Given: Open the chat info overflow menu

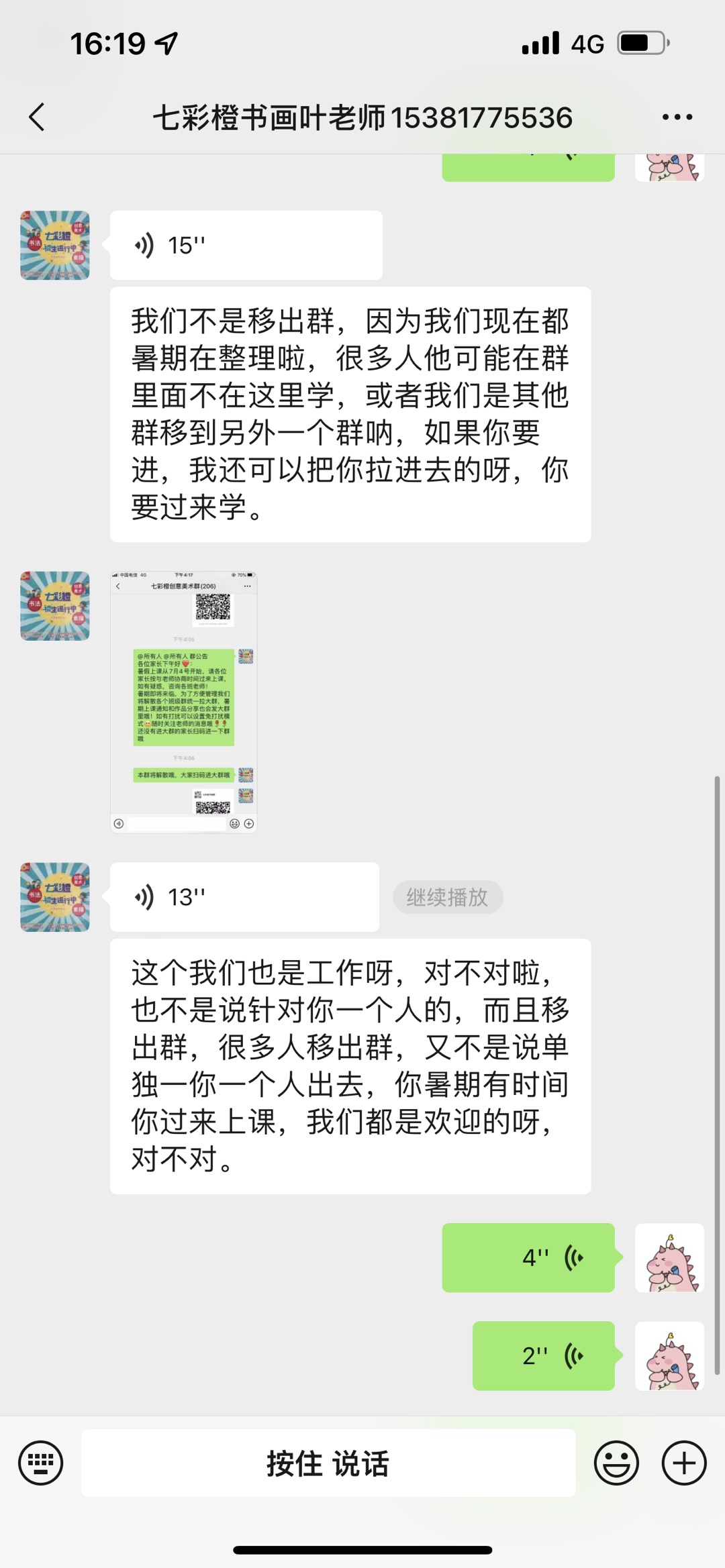Looking at the screenshot, I should pos(677,117).
